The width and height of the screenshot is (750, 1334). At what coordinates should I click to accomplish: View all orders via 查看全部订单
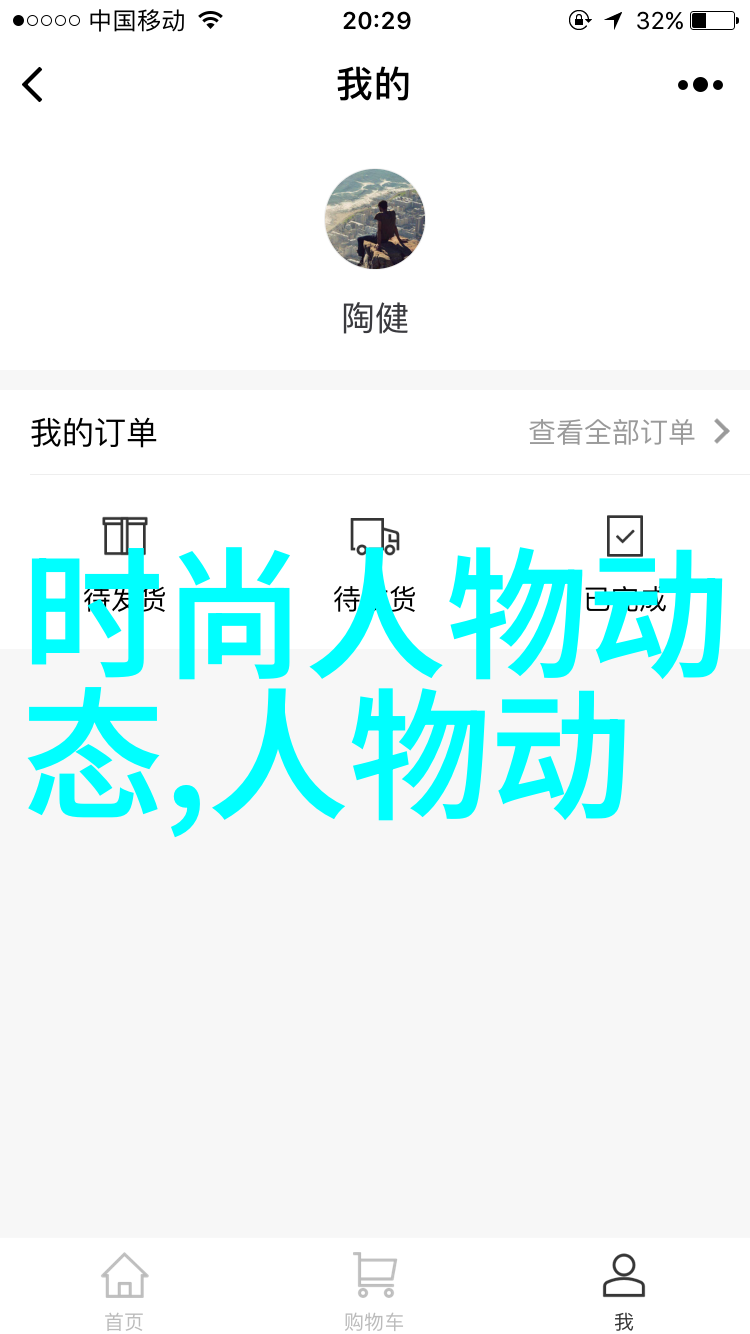(629, 432)
